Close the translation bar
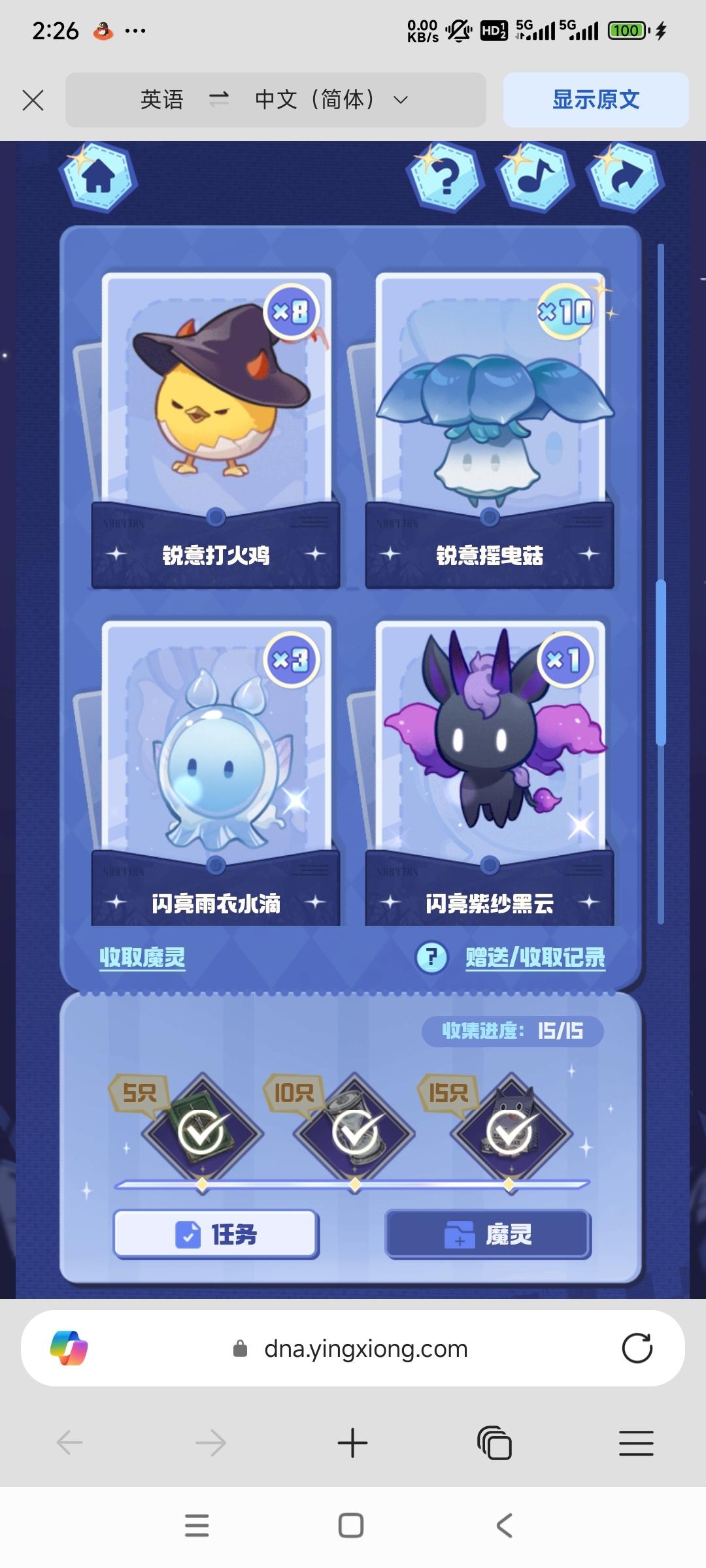This screenshot has height=1568, width=706. [33, 101]
